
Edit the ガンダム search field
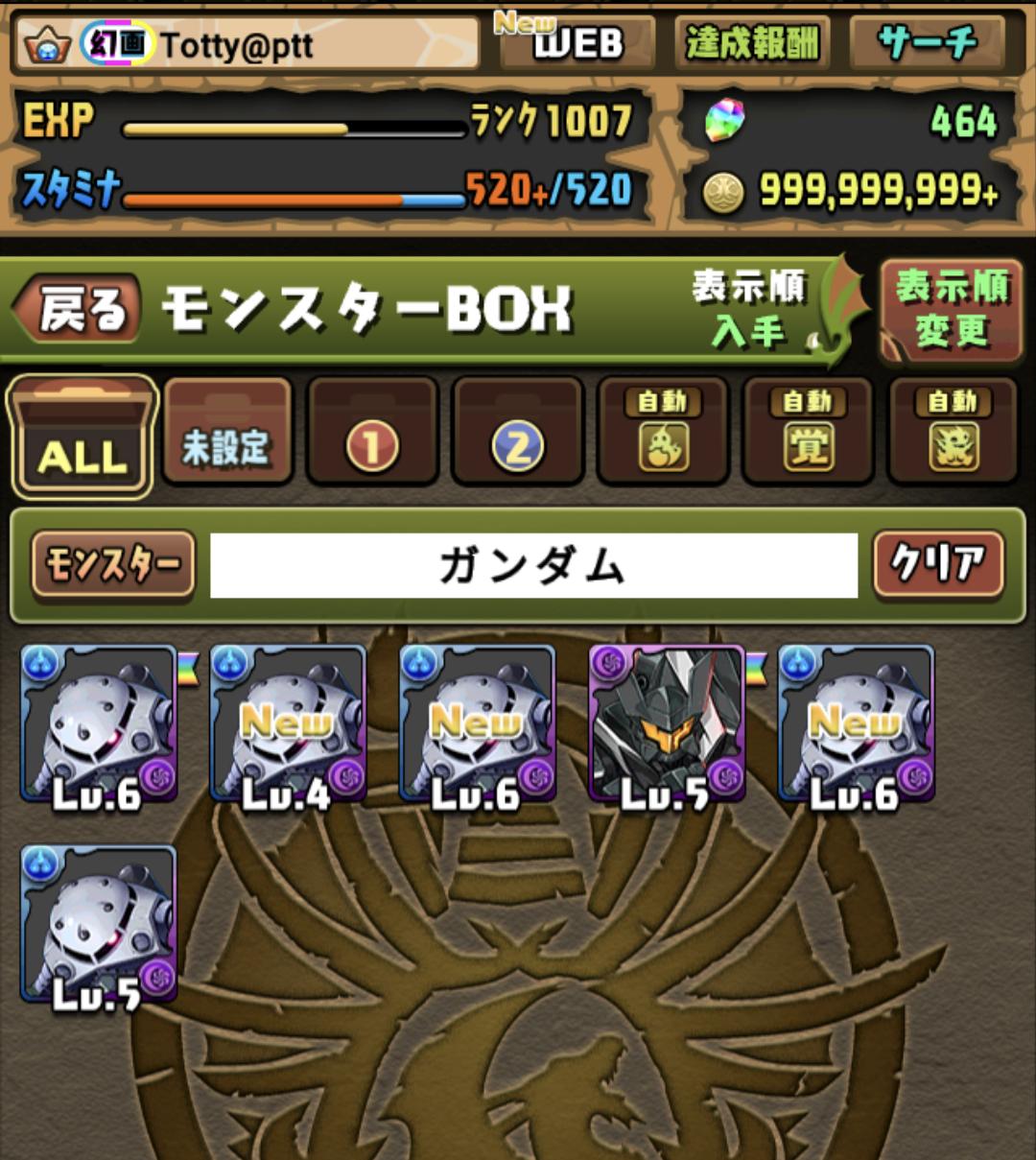coord(533,566)
